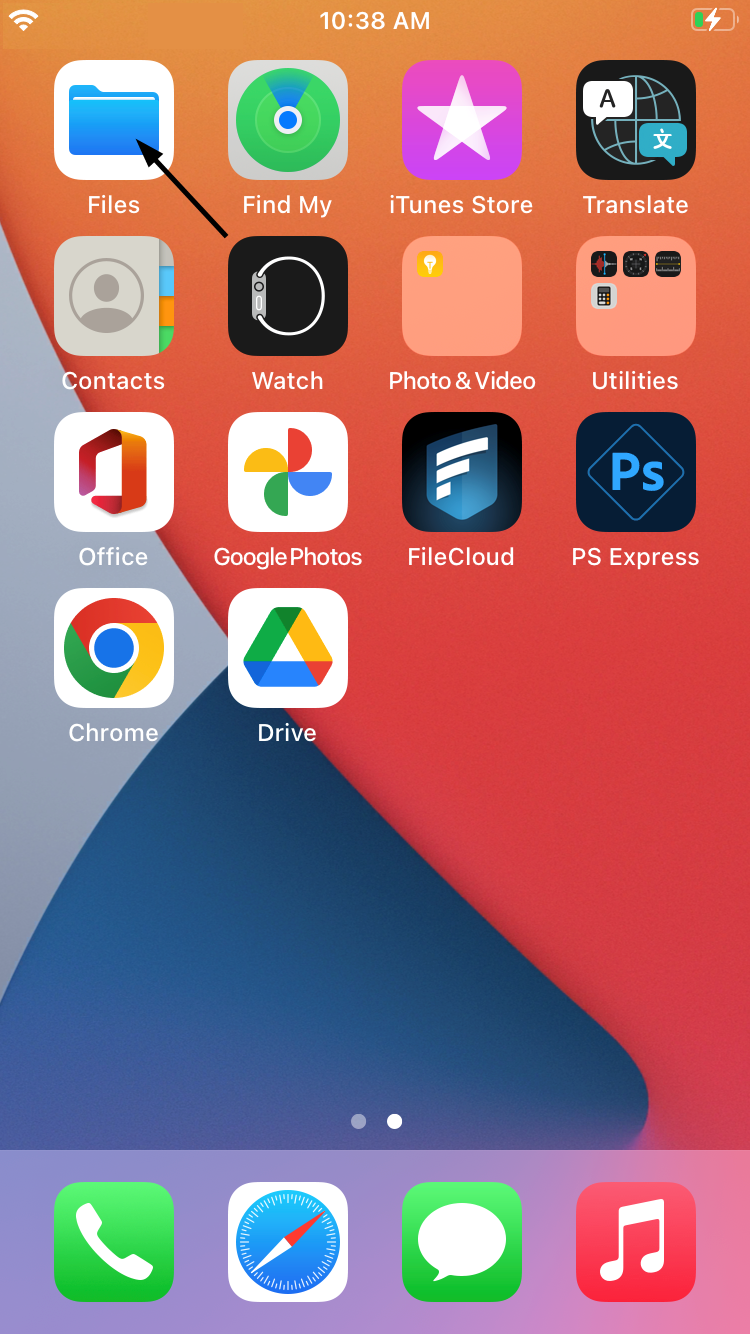The width and height of the screenshot is (750, 1334).
Task: Launch Google Chrome
Action: (113, 648)
